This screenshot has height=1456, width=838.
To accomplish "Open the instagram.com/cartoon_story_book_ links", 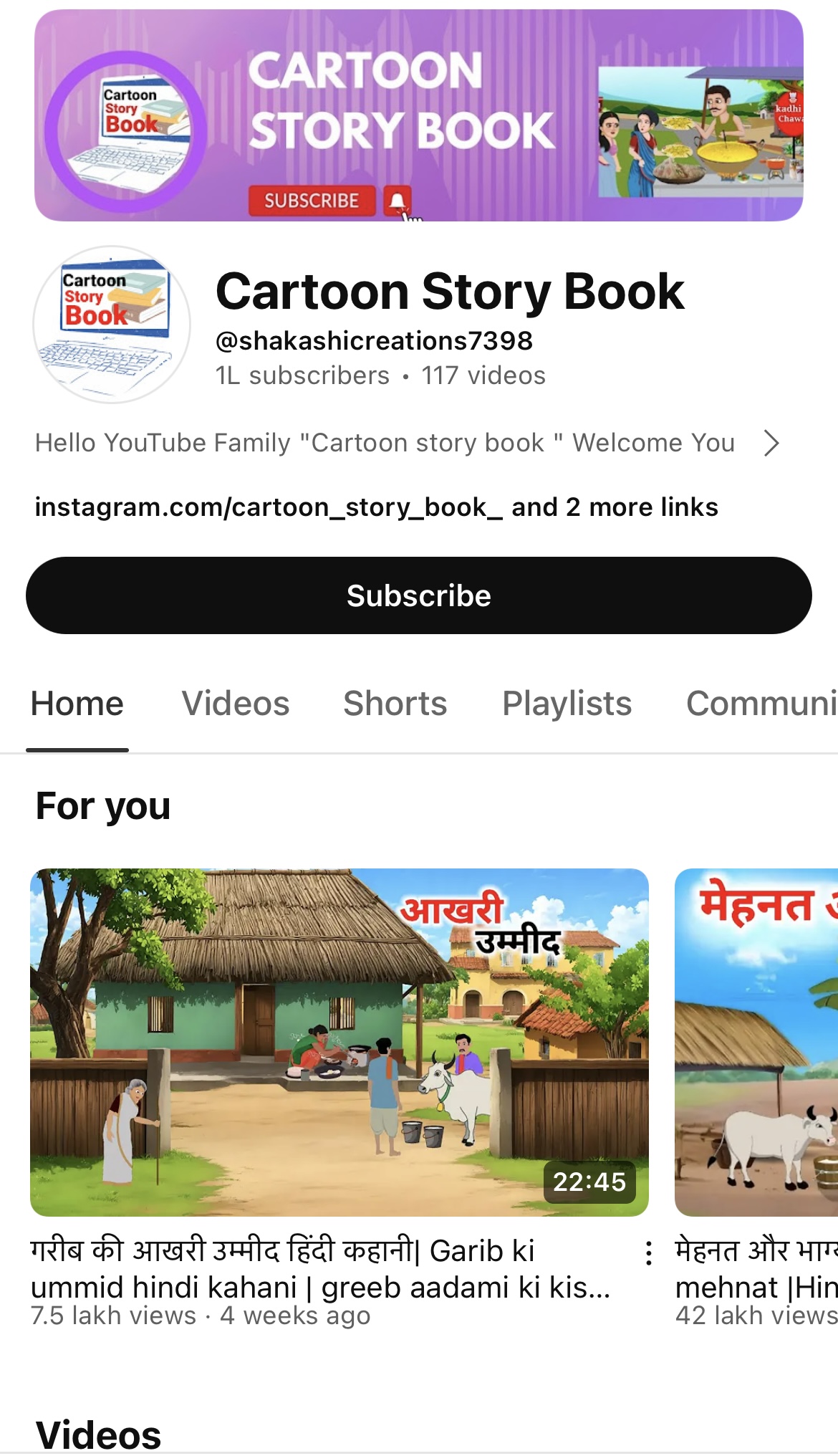I will [377, 507].
